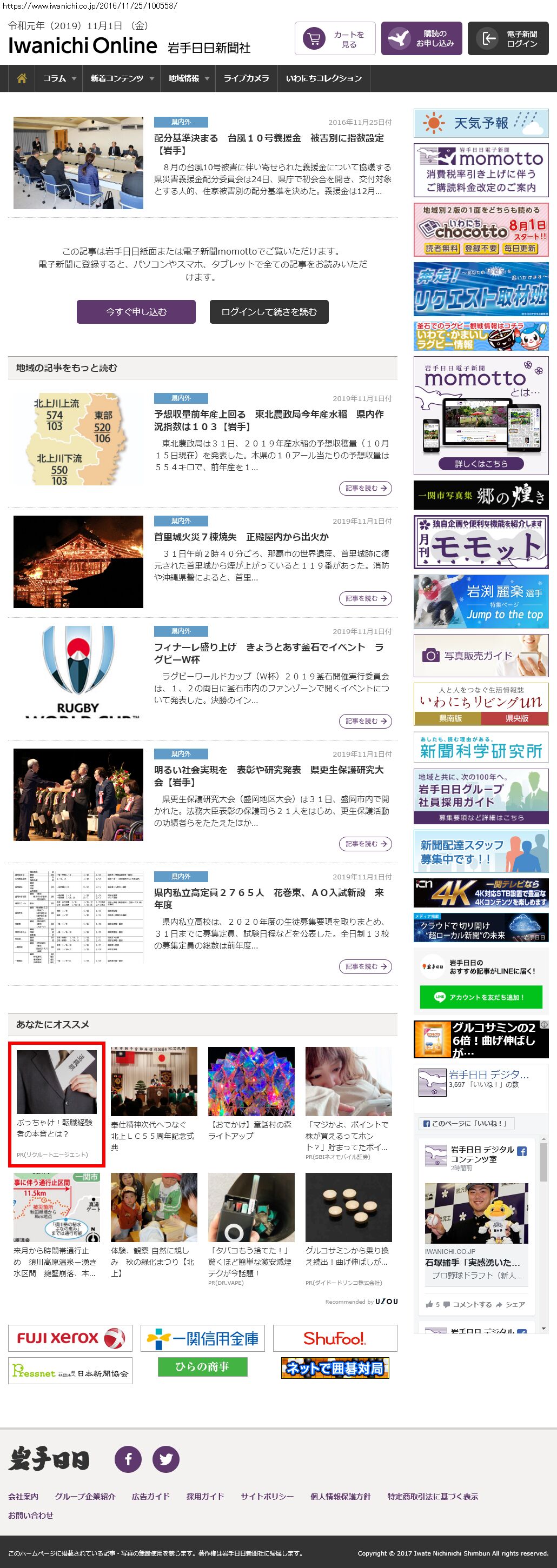Open ライブカメラ page
This screenshot has height=1568, width=557.
click(x=246, y=78)
